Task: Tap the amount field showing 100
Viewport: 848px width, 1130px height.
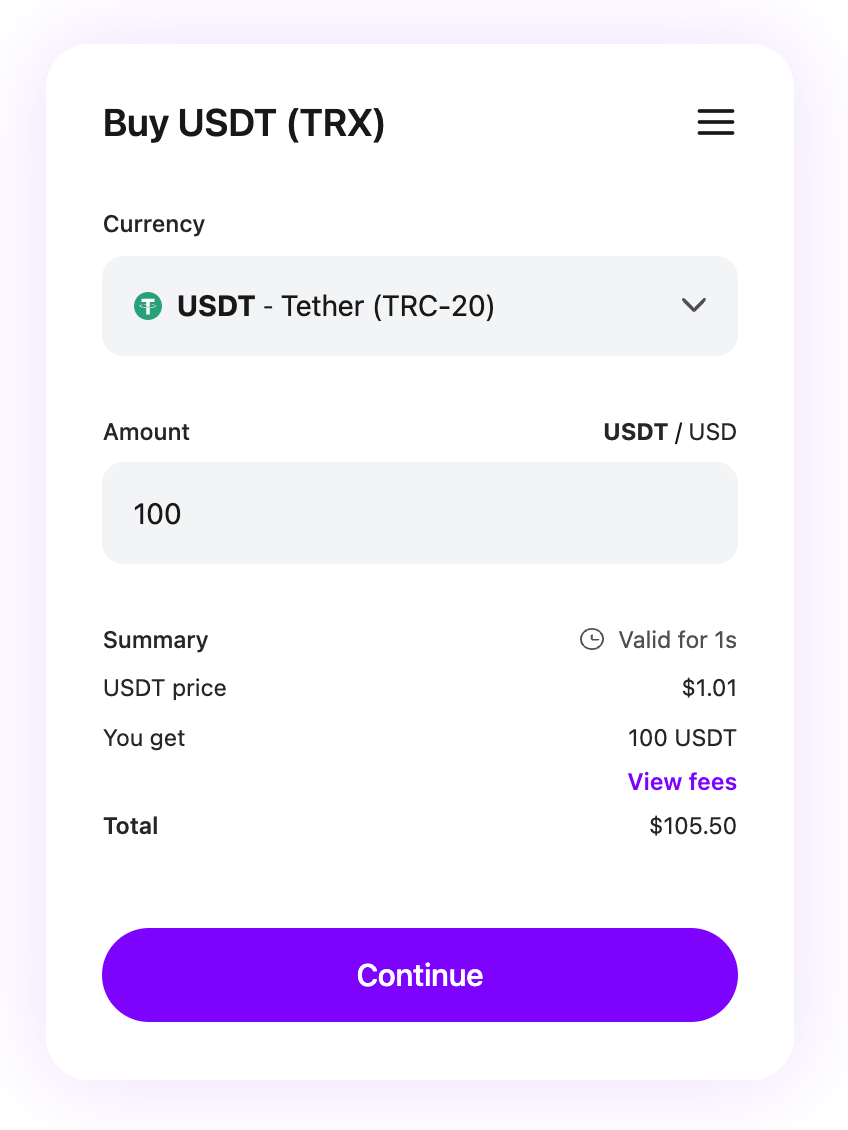Action: click(420, 514)
